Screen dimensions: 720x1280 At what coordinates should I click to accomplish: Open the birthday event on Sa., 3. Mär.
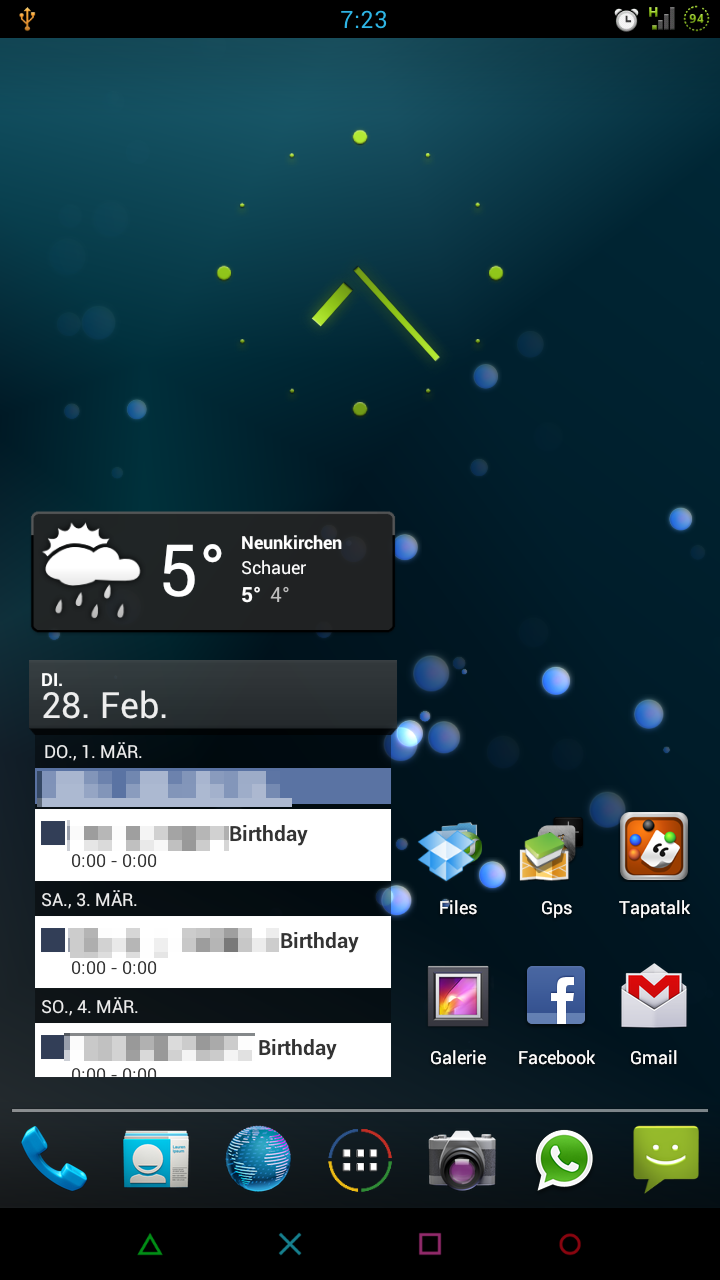[x=213, y=952]
